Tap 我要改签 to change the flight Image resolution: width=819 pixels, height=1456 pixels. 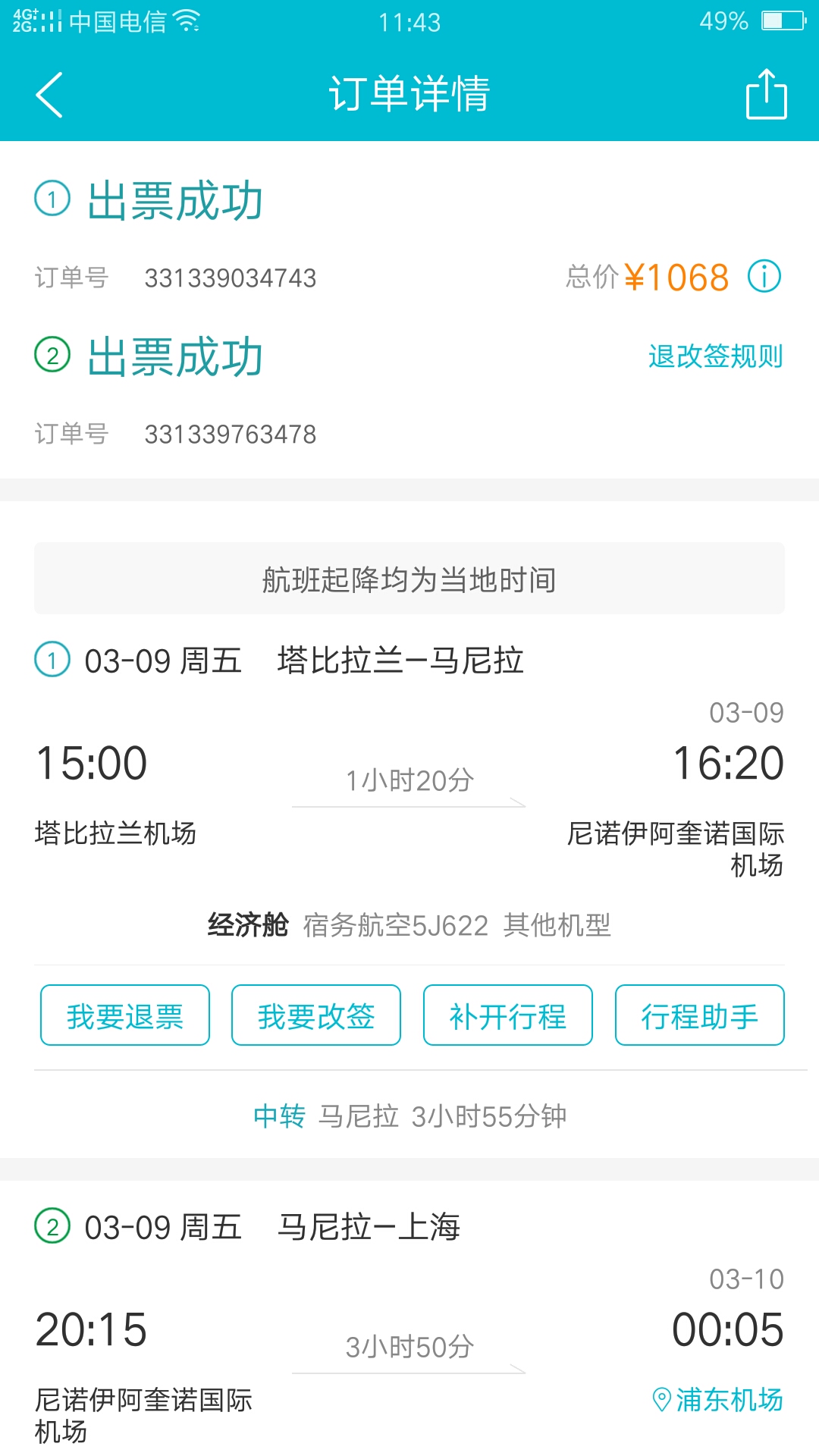[316, 1015]
